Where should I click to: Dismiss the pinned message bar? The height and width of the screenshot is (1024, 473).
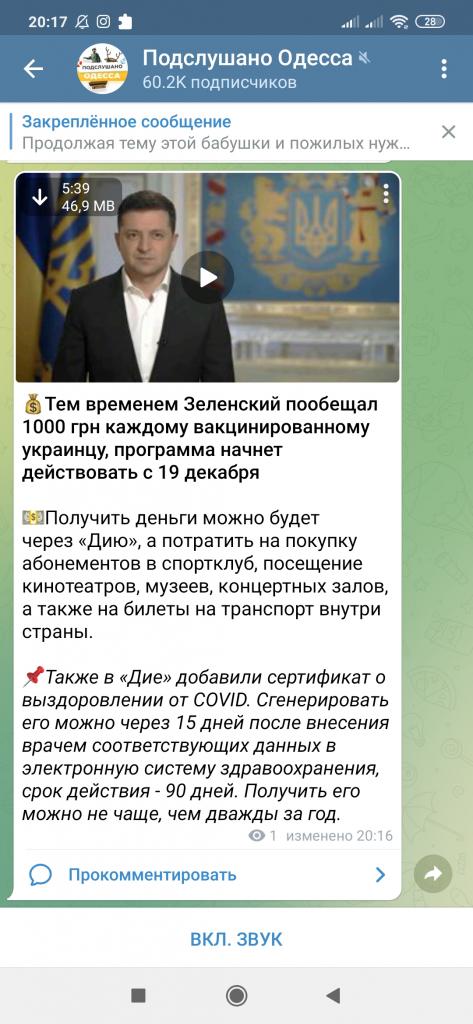pos(448,132)
